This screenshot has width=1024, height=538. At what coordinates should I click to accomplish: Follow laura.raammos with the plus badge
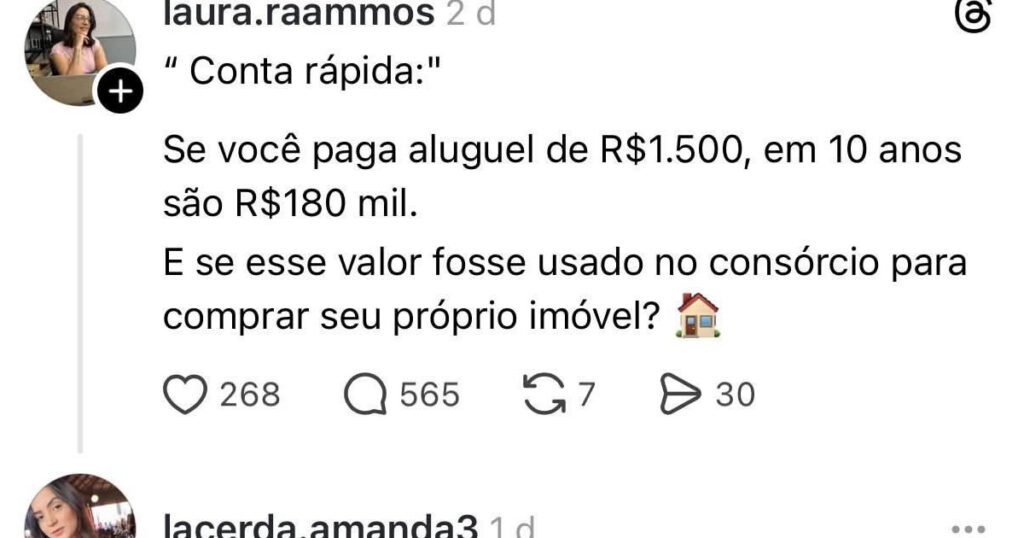119,94
